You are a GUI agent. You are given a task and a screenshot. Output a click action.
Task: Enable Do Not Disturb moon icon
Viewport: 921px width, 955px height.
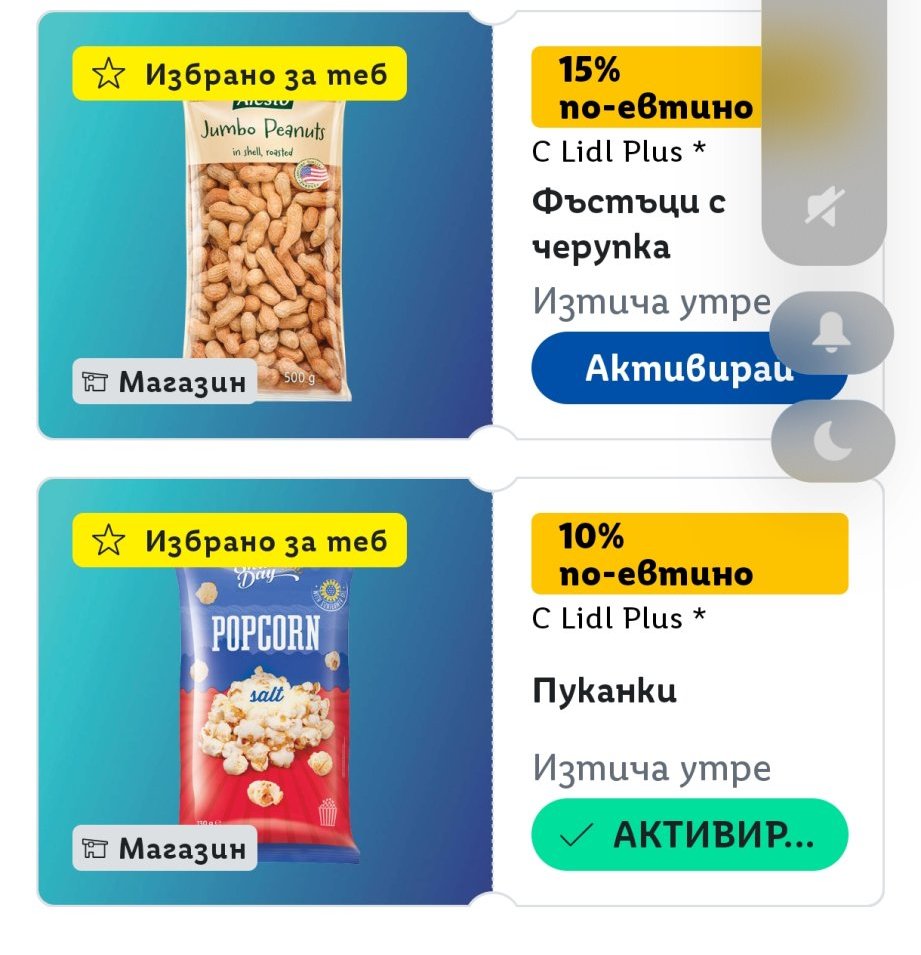832,441
